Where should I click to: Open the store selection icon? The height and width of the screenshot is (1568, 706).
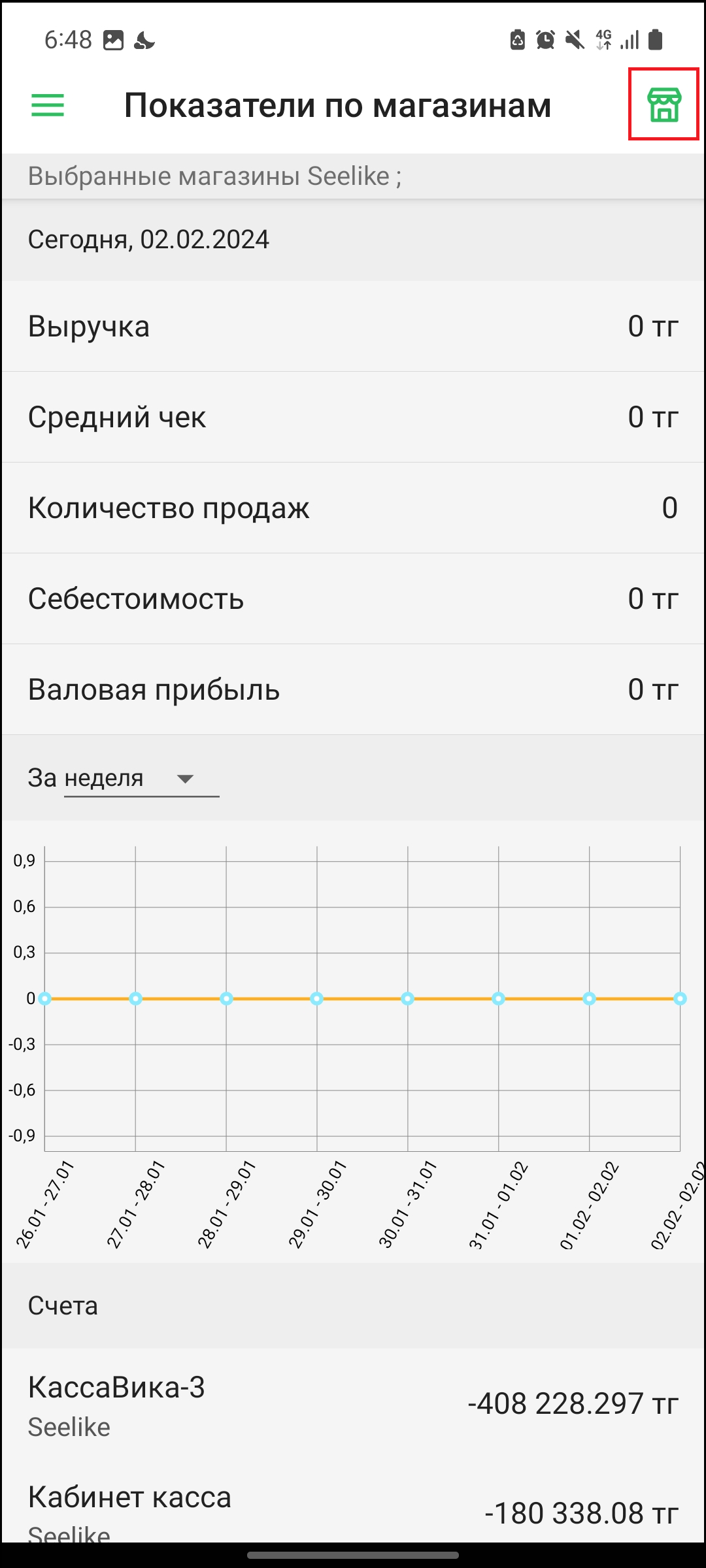point(664,105)
